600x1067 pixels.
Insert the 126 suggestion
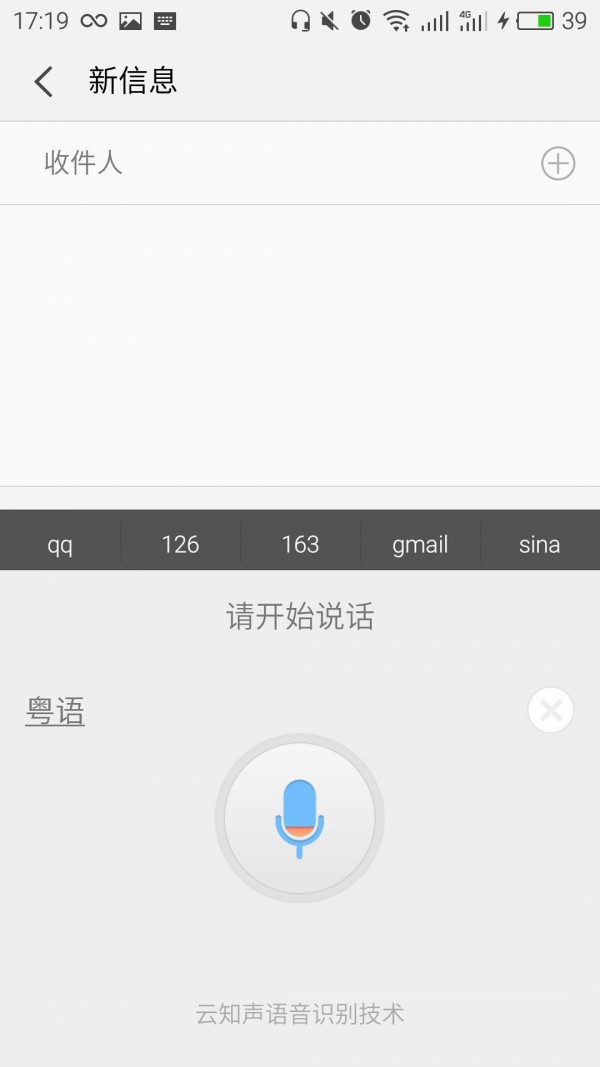pyautogui.click(x=180, y=544)
